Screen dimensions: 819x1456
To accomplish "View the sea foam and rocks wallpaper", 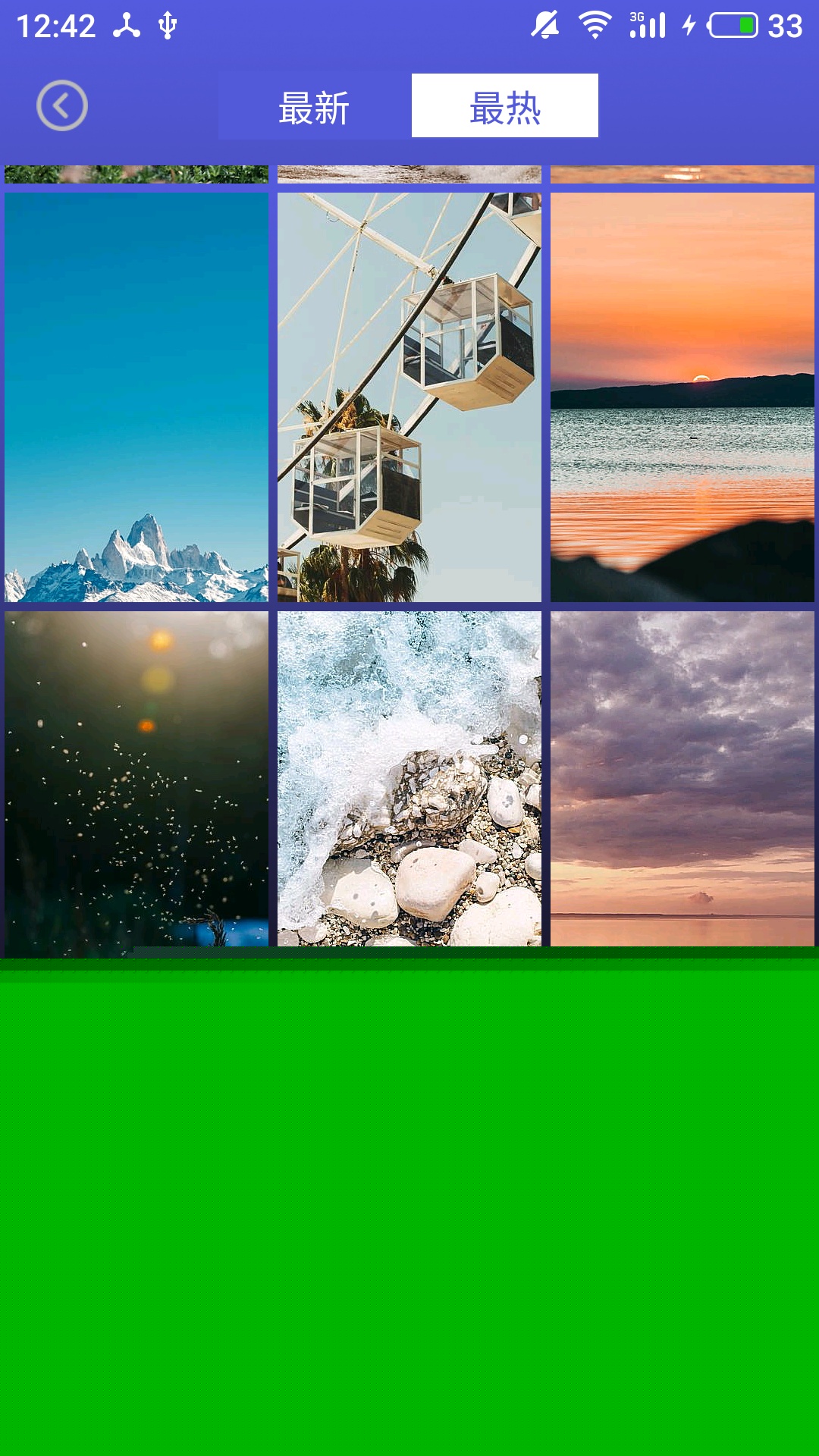I will tap(409, 780).
